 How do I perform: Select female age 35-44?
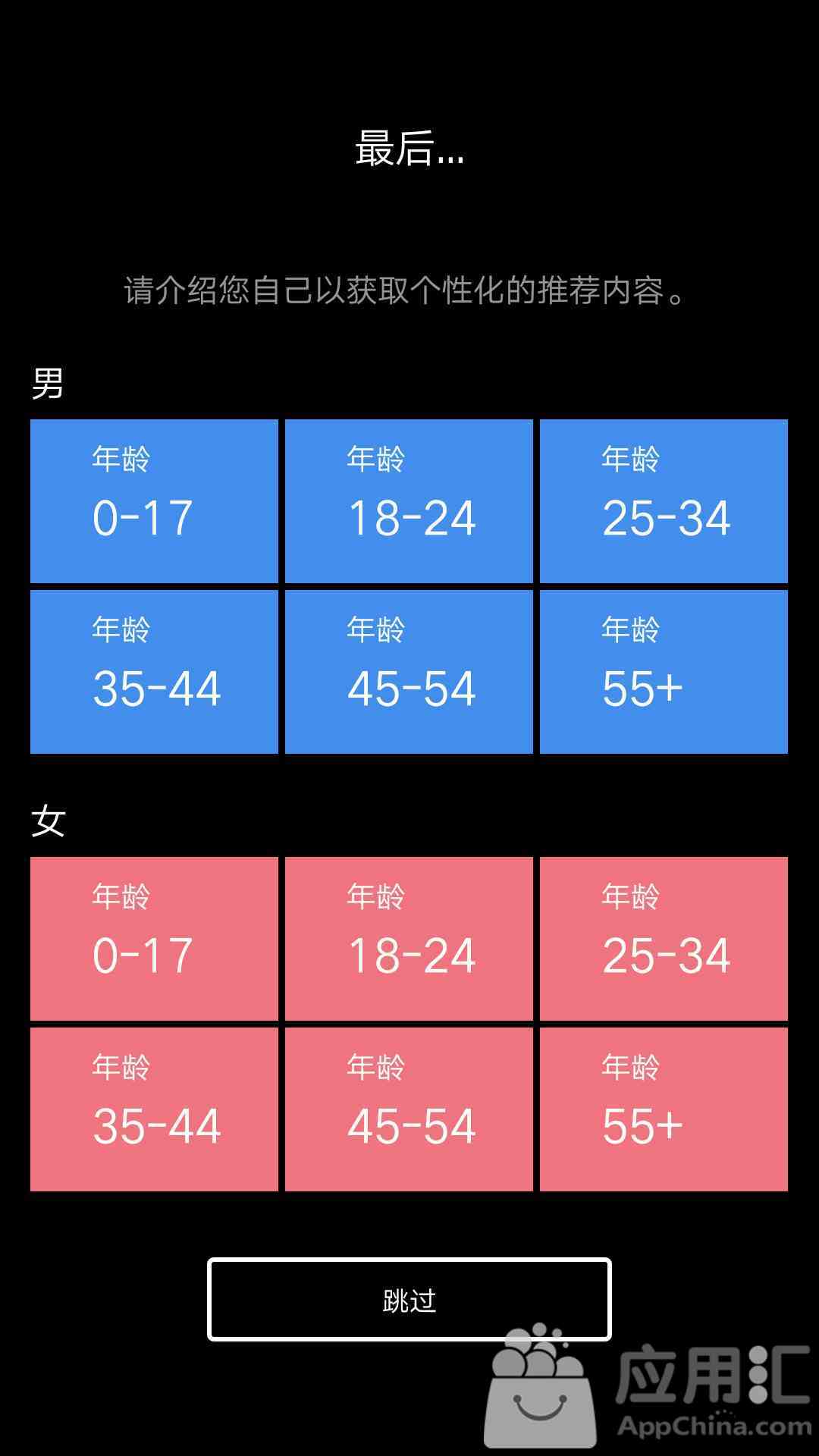(154, 1109)
